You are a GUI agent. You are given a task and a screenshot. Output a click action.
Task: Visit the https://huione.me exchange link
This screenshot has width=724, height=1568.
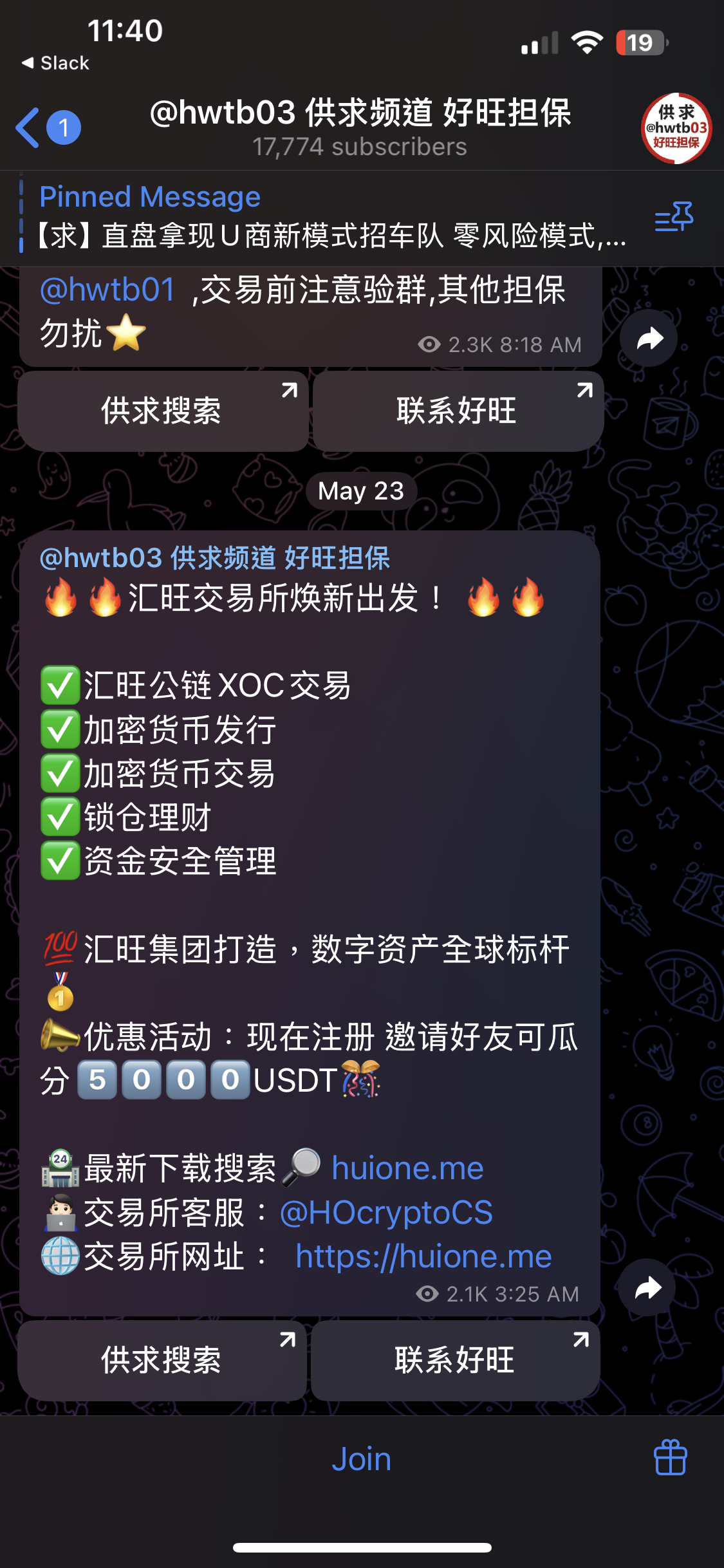click(423, 1256)
